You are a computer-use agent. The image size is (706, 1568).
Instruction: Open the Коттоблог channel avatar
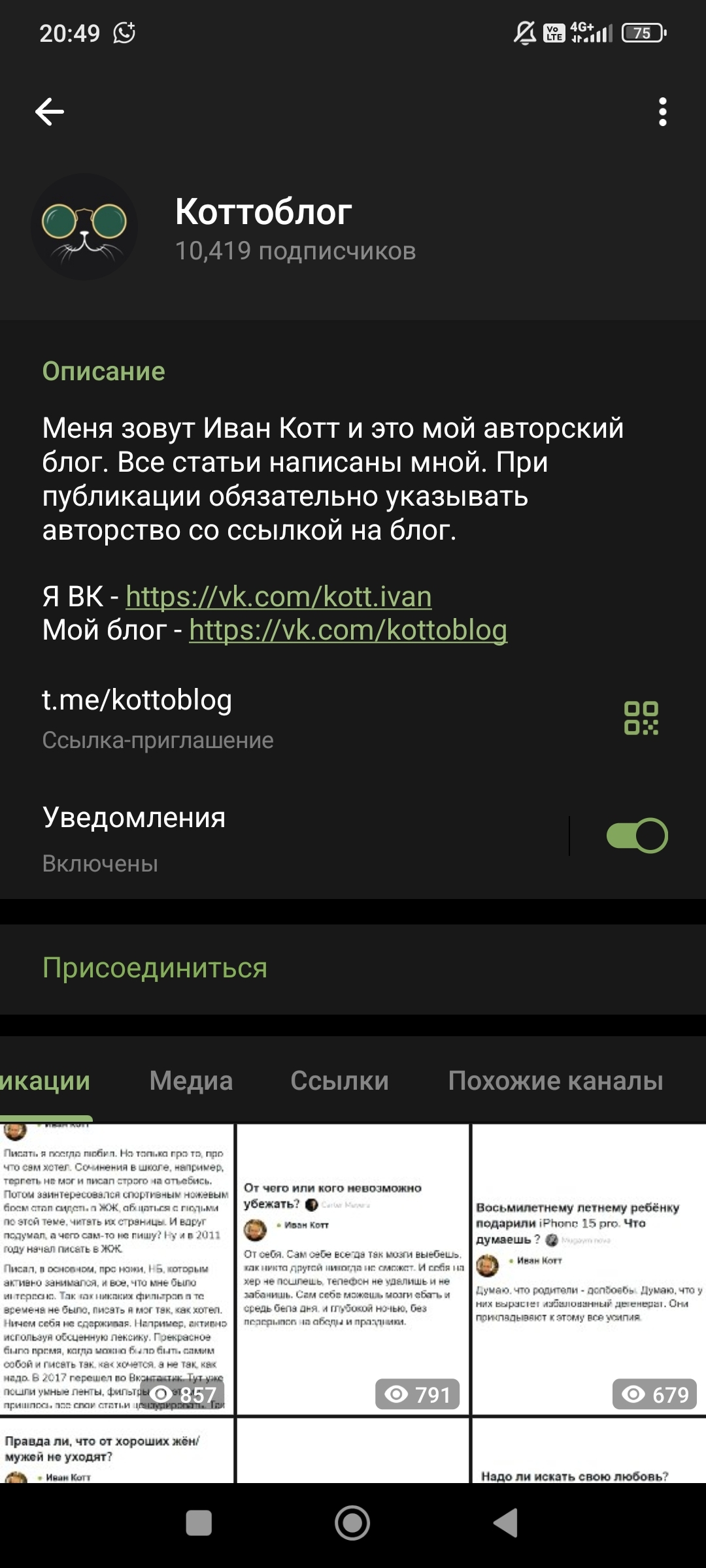(84, 227)
